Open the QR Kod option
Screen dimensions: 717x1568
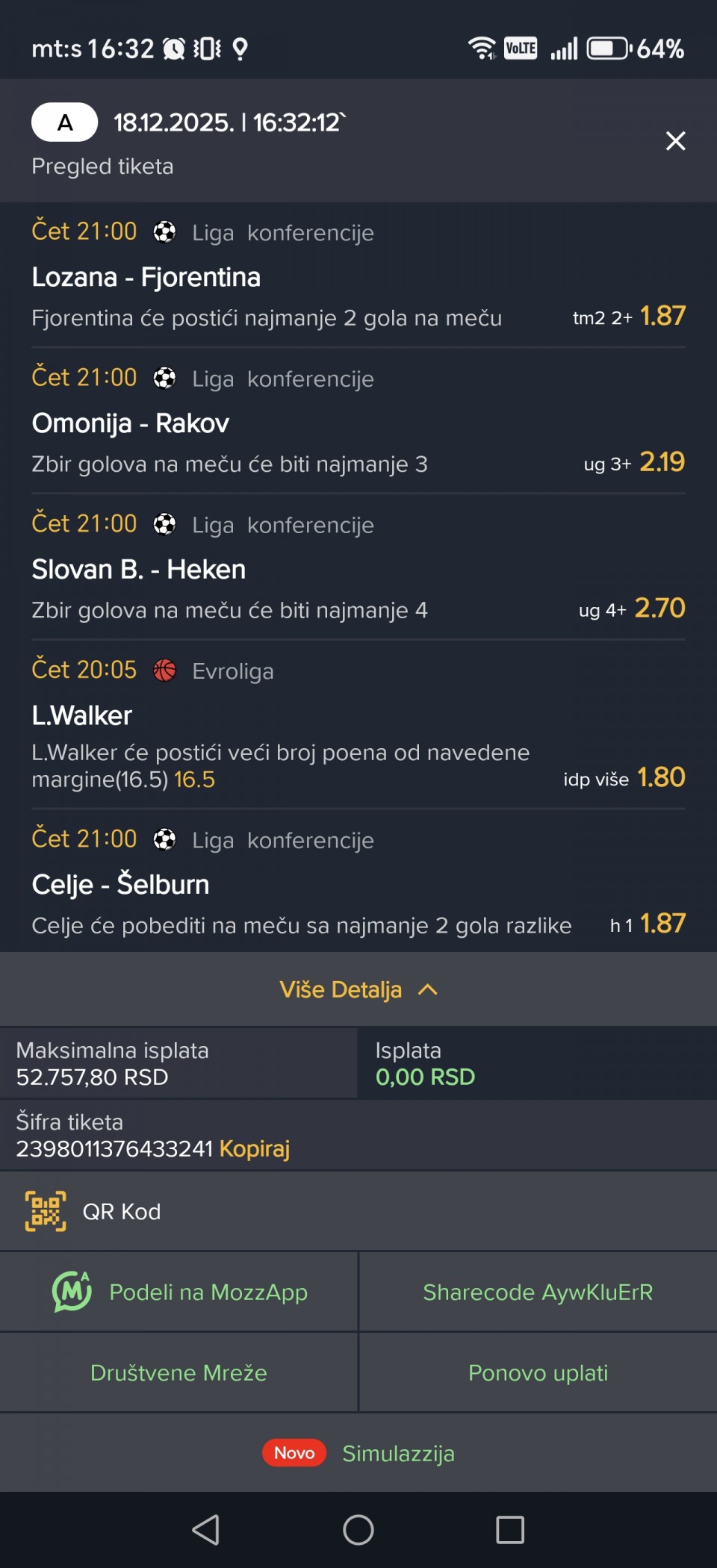click(x=119, y=1211)
